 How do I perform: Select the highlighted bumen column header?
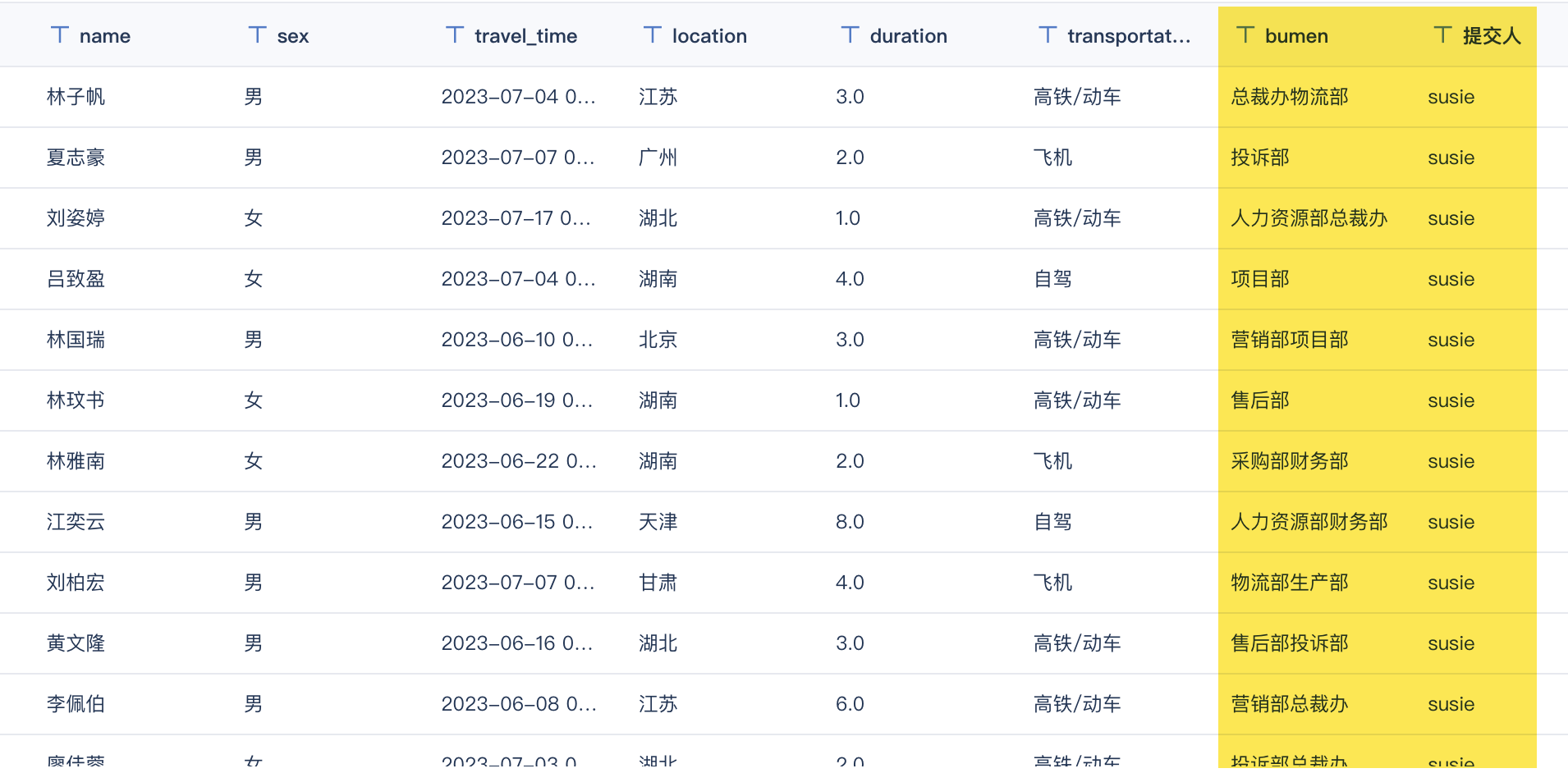pos(1295,36)
